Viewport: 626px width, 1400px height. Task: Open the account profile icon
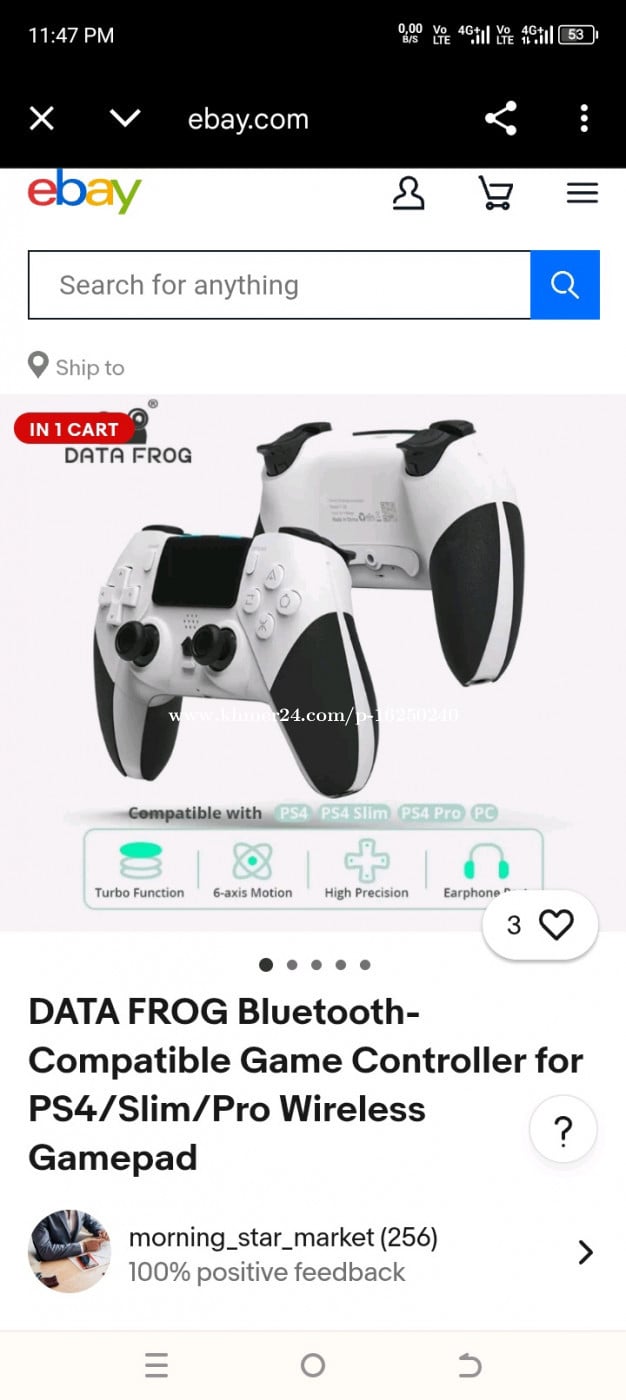408,193
